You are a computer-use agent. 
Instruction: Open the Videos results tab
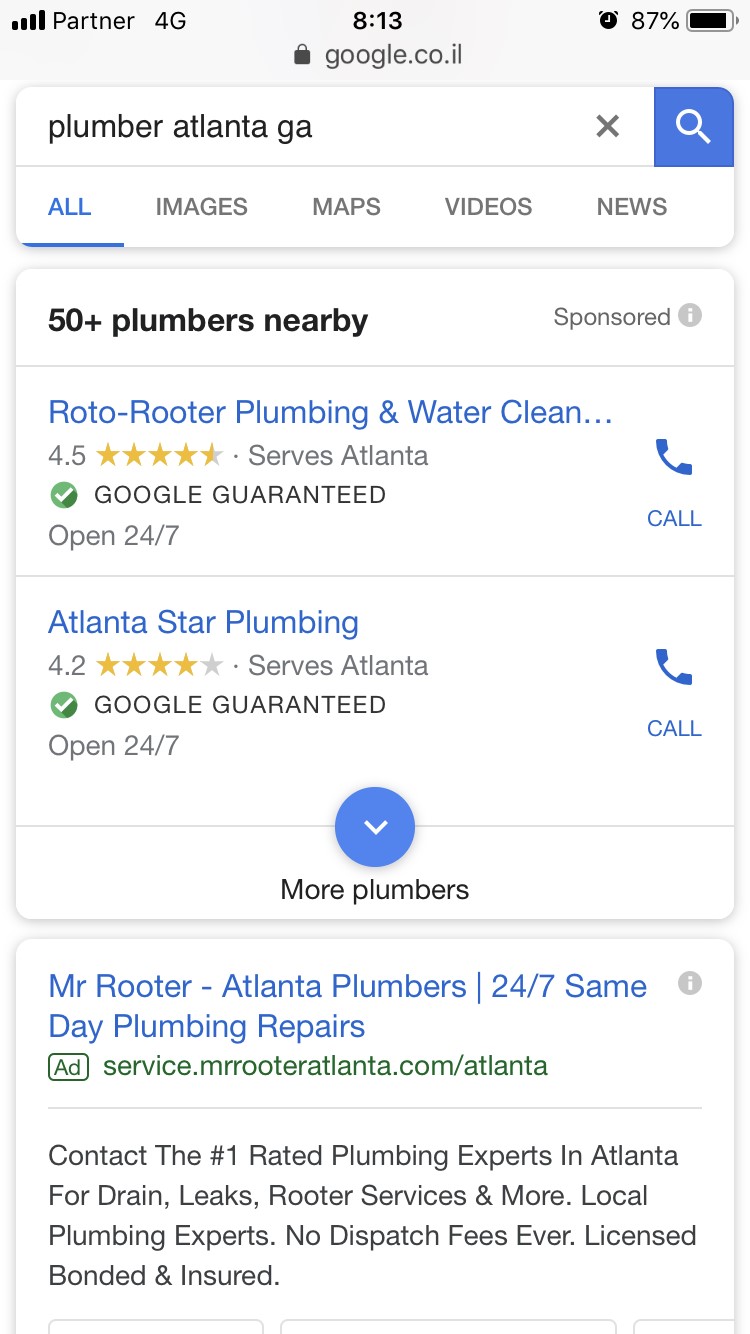[488, 207]
